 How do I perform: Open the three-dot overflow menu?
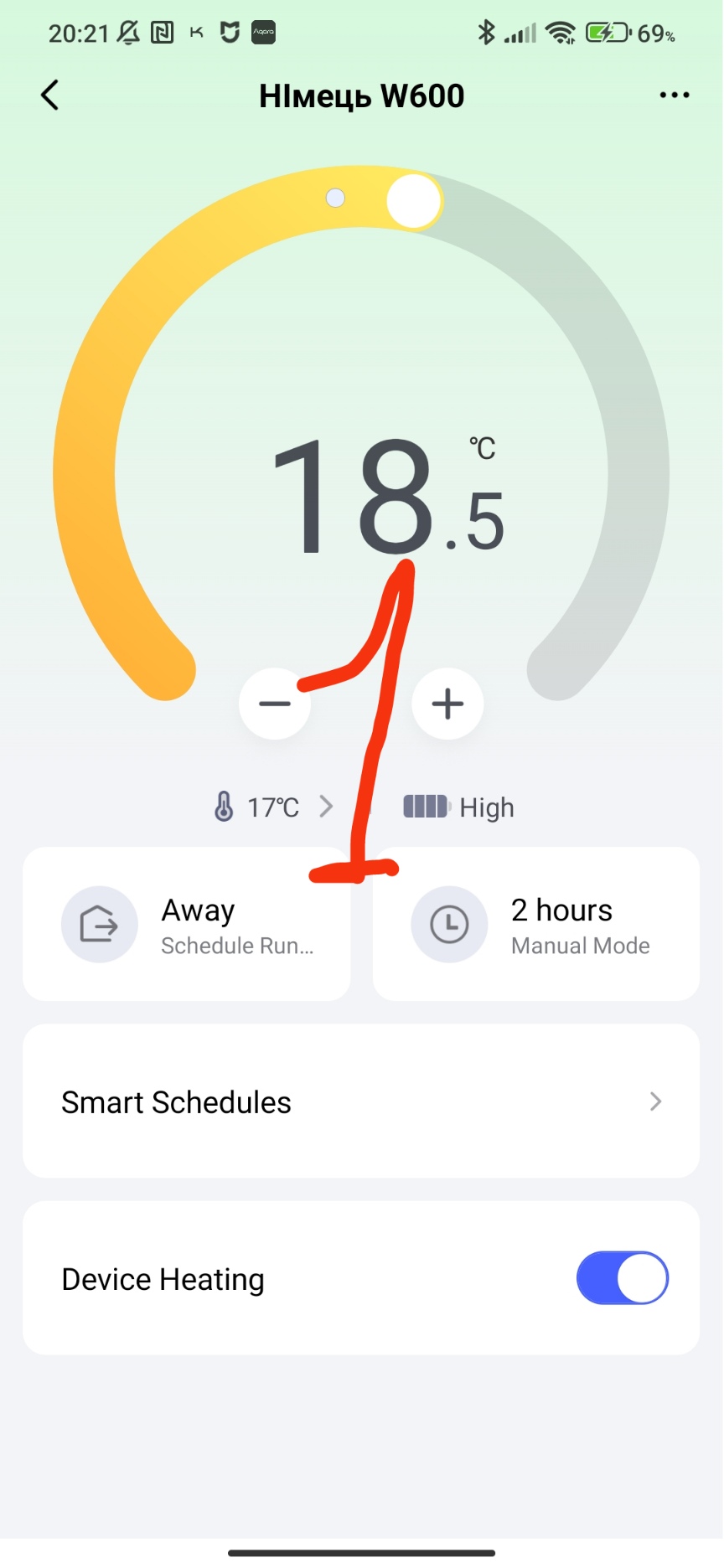coord(674,95)
